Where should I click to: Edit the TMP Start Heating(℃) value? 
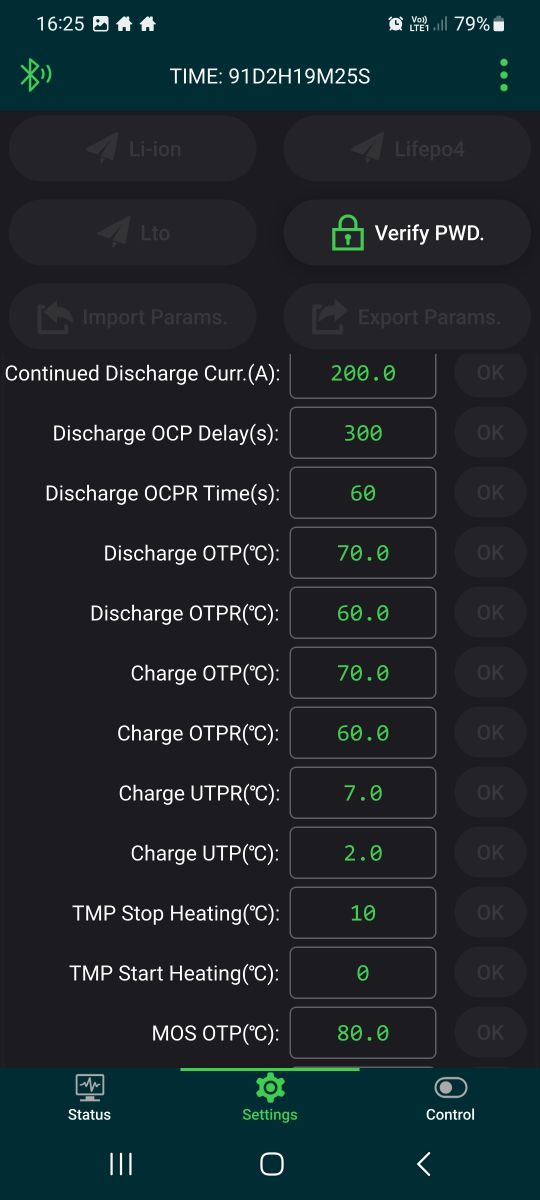pyautogui.click(x=363, y=973)
